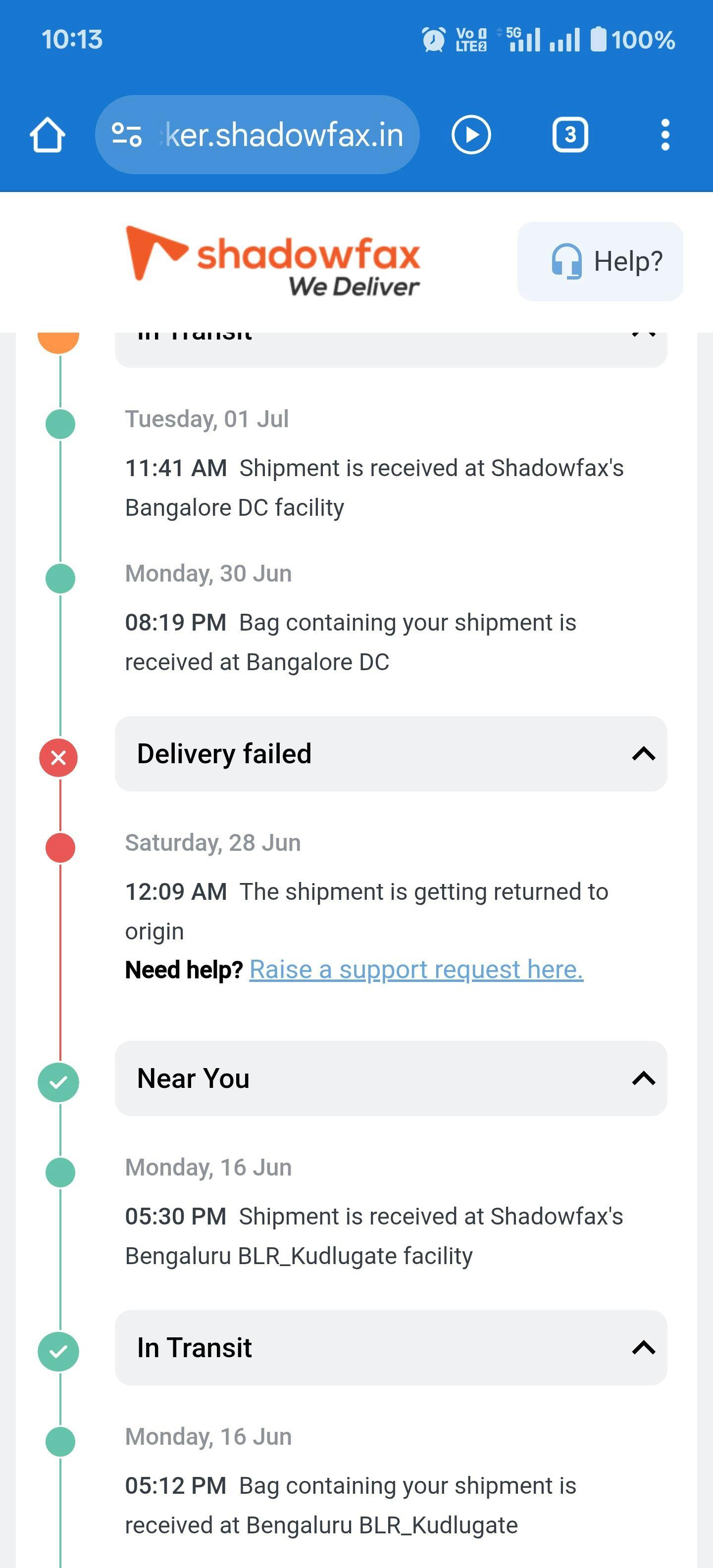Image resolution: width=713 pixels, height=1568 pixels.
Task: Open the tab switcher showing 3 tabs
Action: click(x=570, y=135)
